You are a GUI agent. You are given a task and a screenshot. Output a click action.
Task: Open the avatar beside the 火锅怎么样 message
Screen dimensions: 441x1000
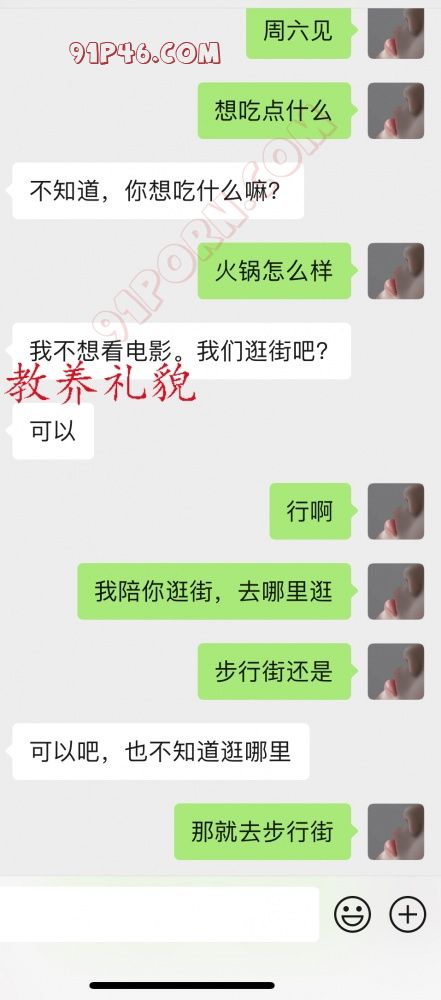pos(396,271)
